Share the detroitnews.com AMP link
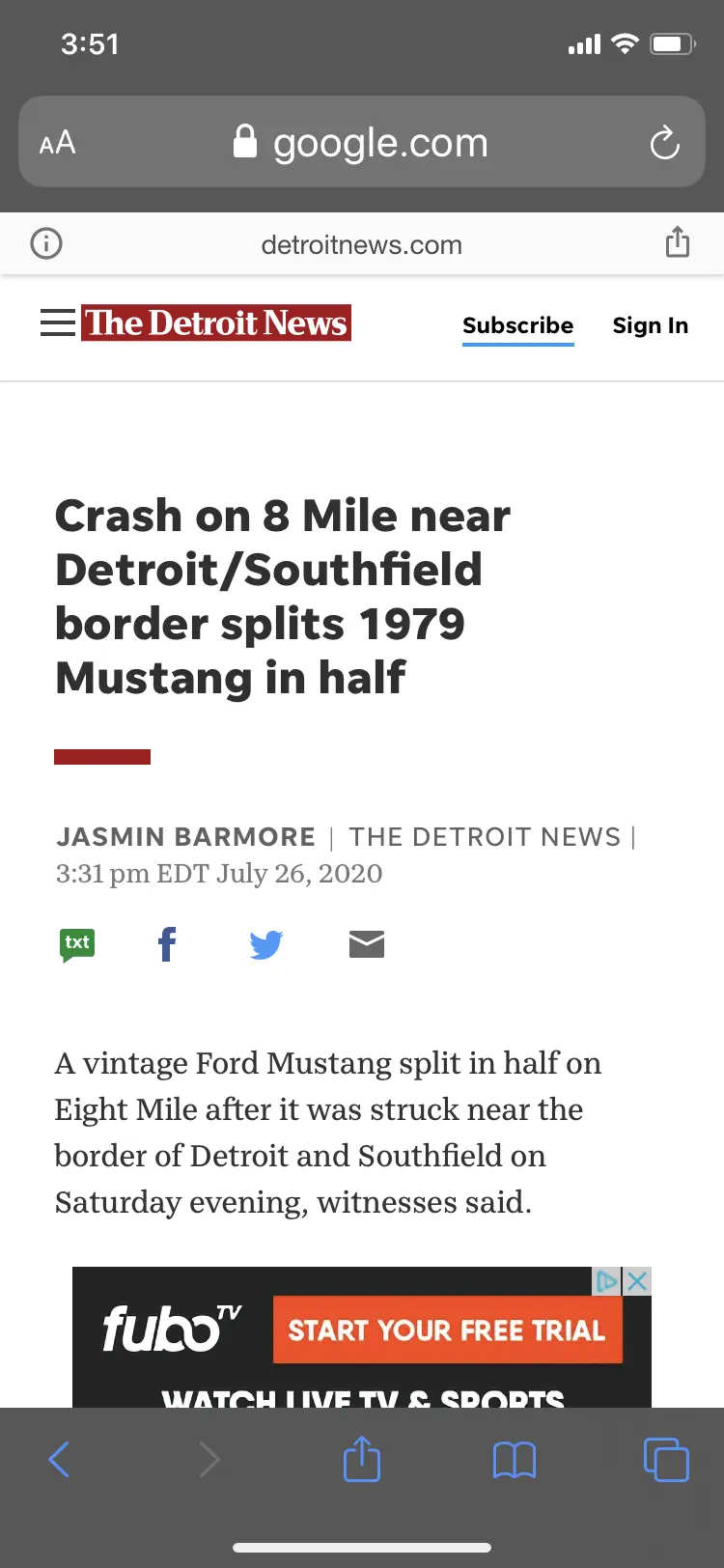724x1568 pixels. pos(678,242)
